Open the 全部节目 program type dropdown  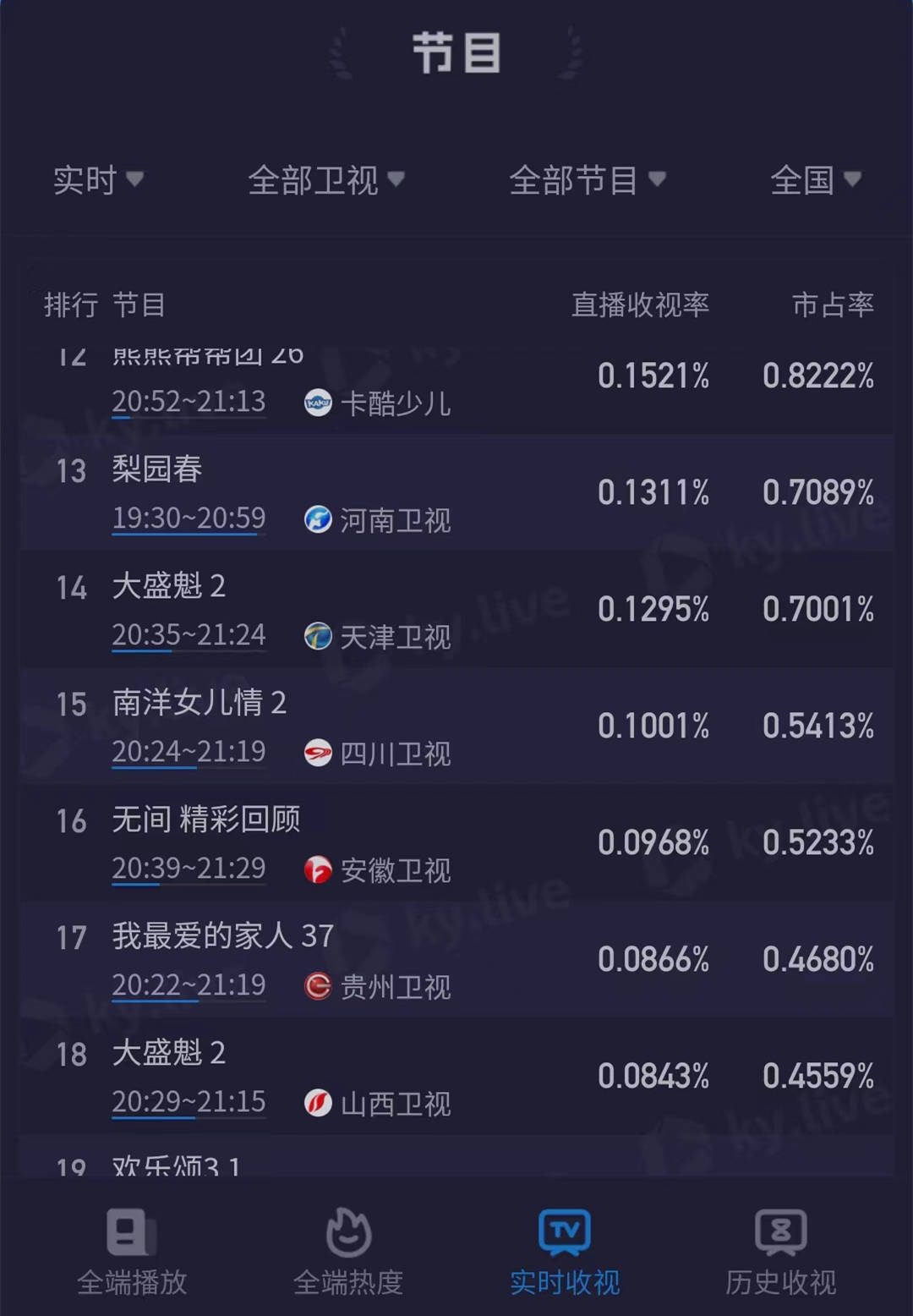(587, 180)
